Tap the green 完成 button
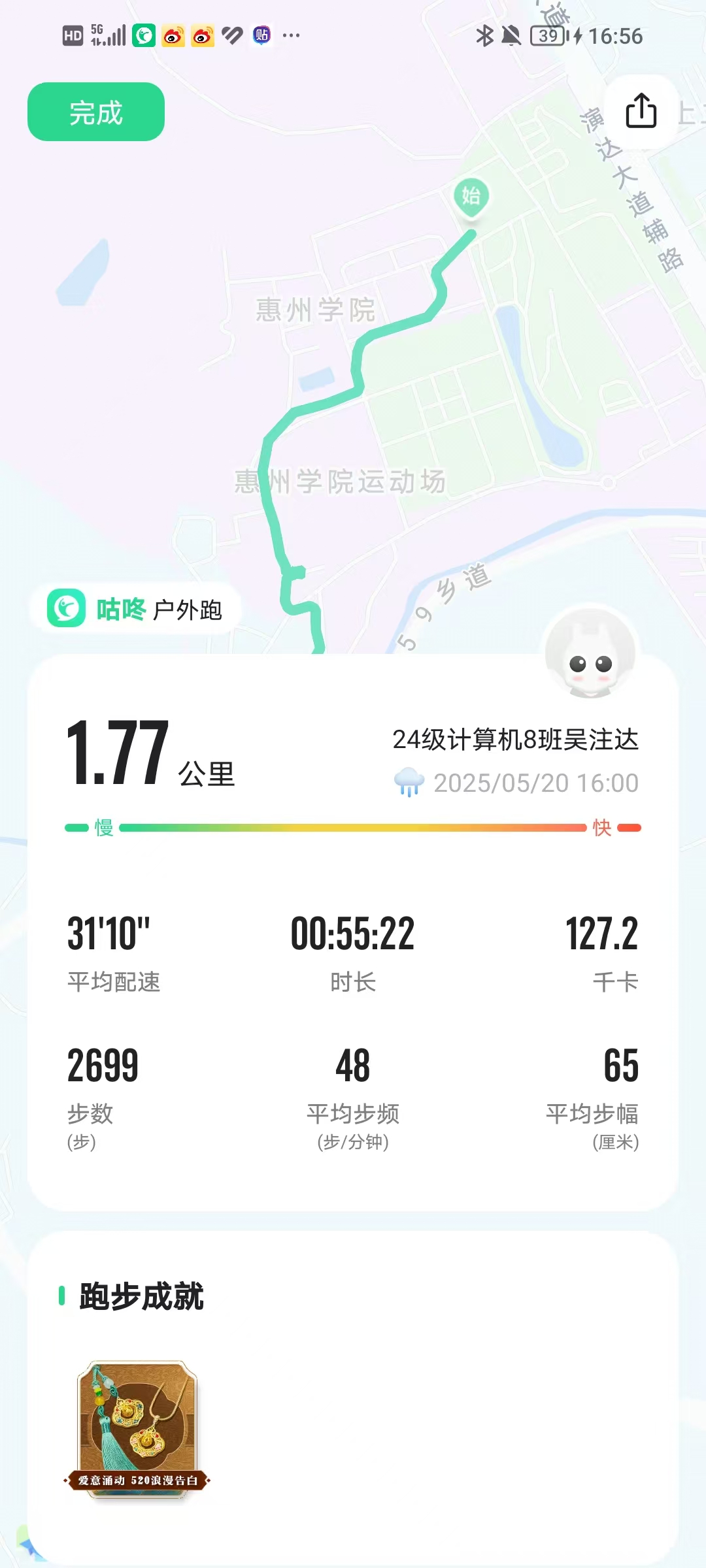This screenshot has width=706, height=1568. (96, 112)
